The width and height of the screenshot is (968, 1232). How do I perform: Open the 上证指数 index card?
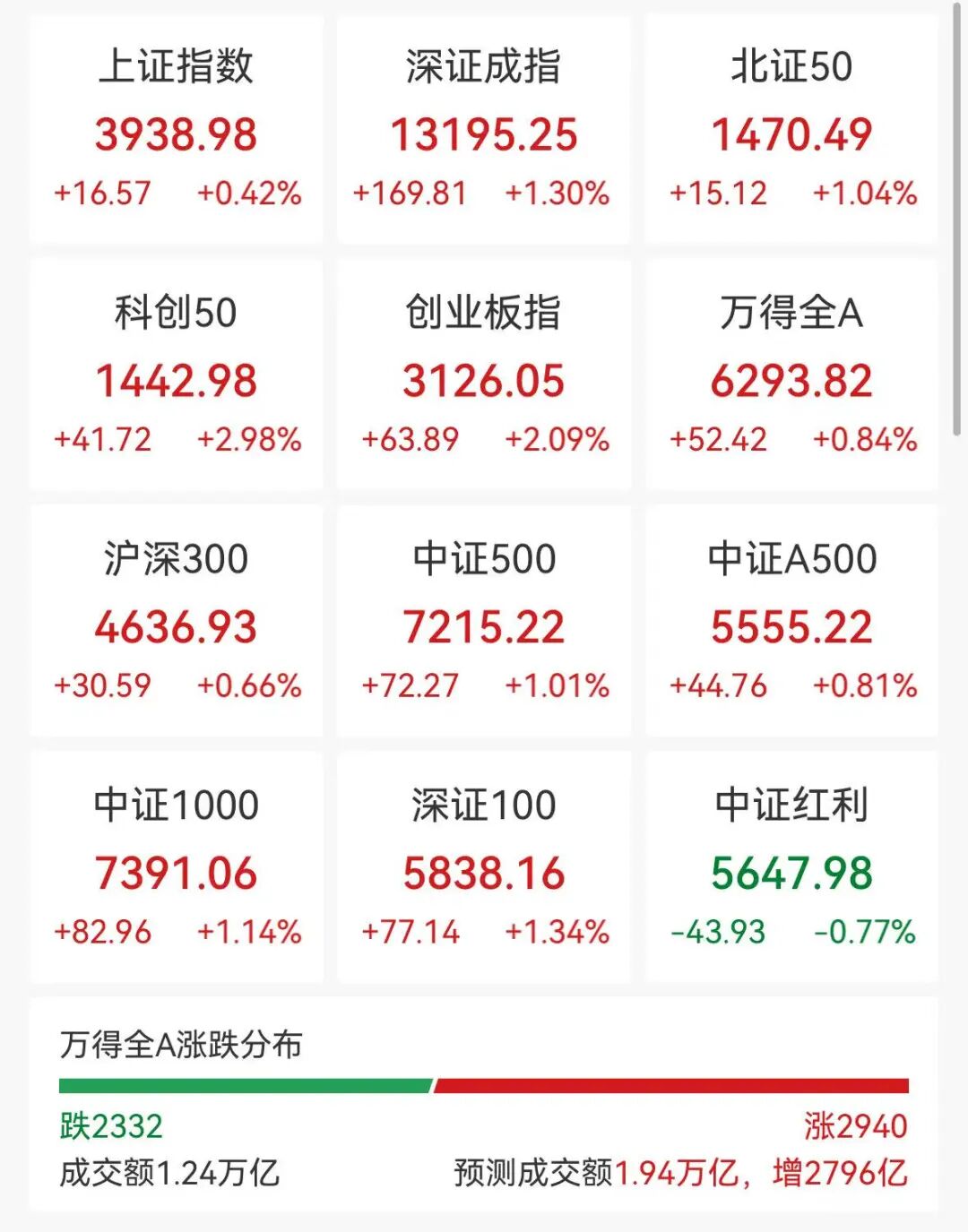coord(176,131)
